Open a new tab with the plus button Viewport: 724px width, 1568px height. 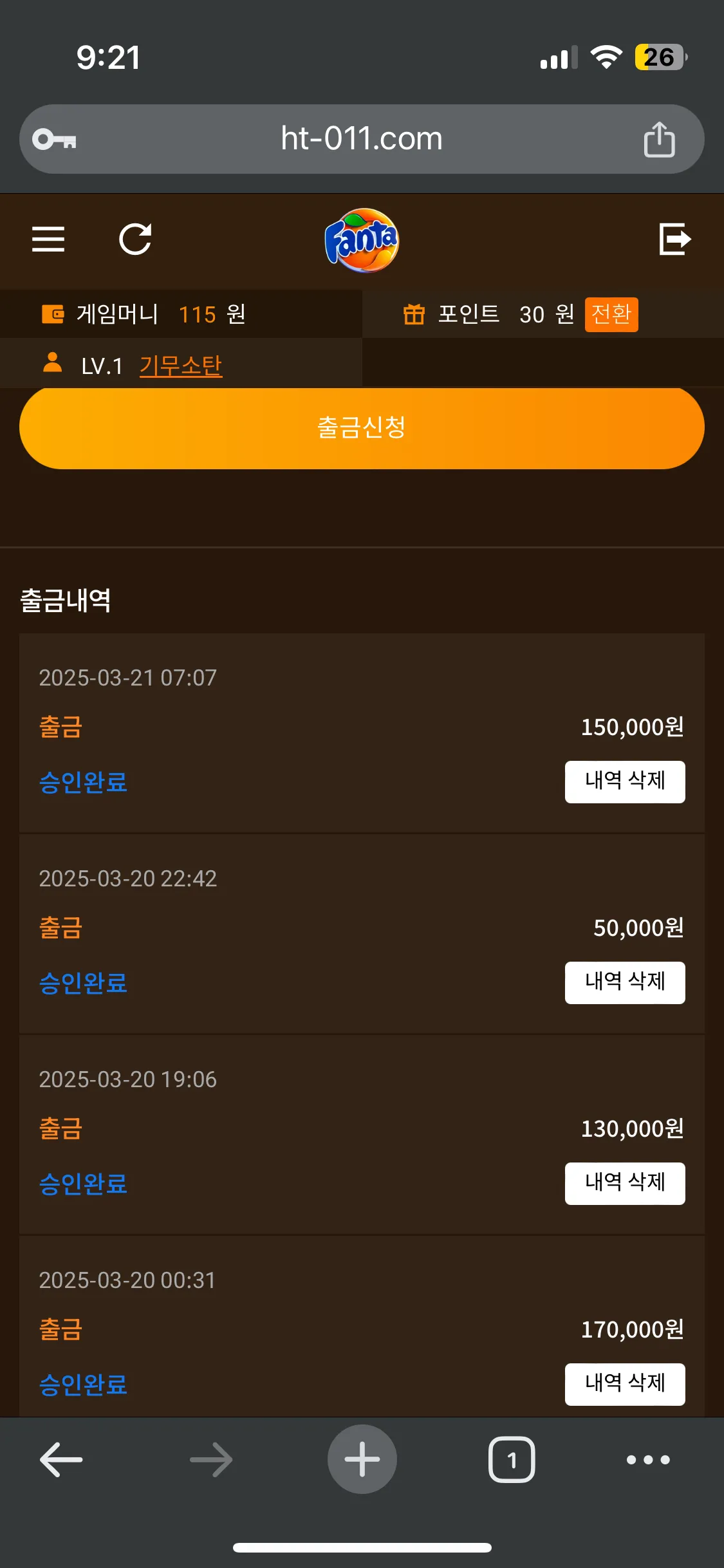[x=362, y=1459]
